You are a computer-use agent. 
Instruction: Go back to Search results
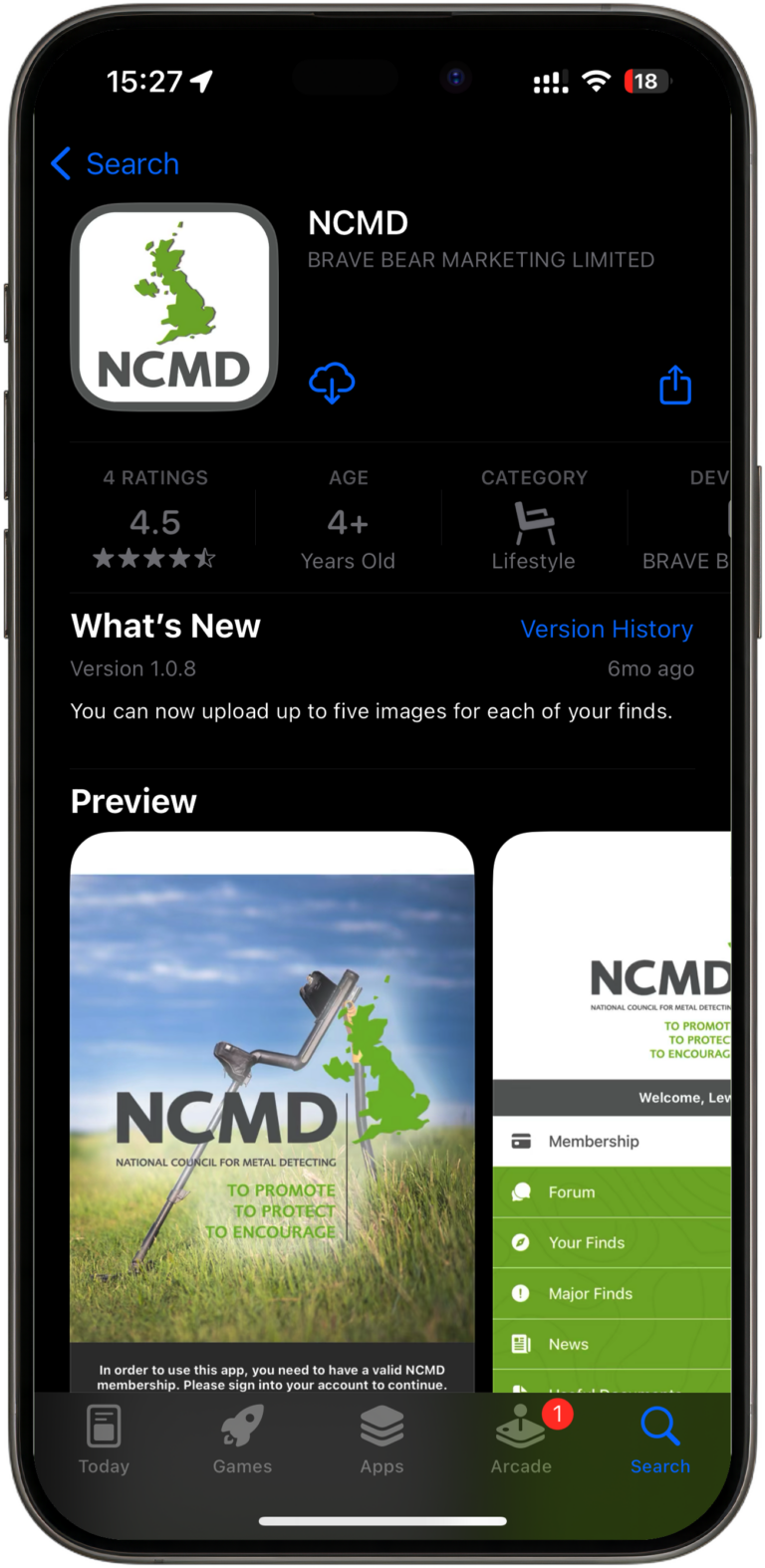click(115, 163)
